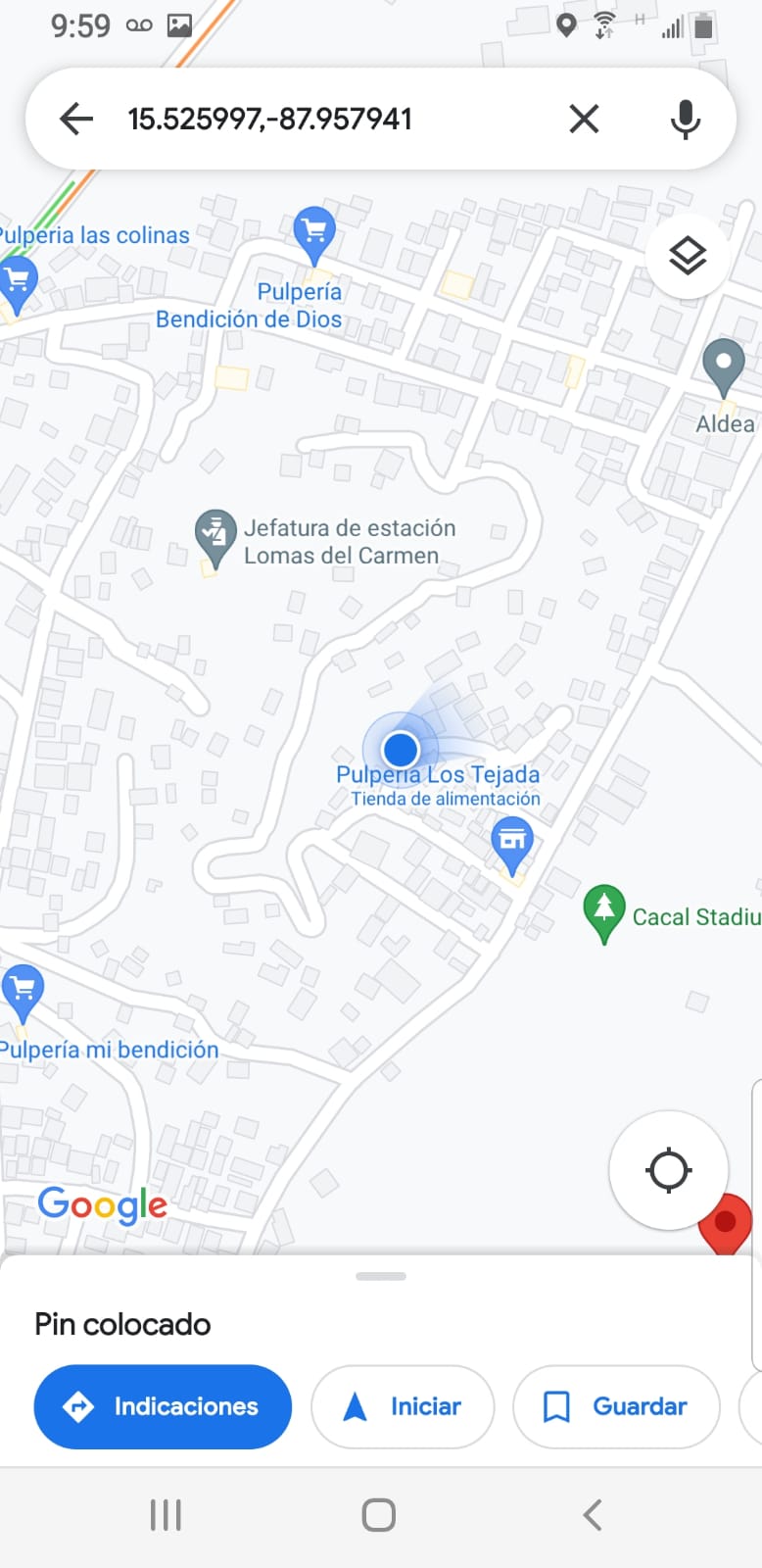The image size is (762, 1568).
Task: Go back using the search bar arrow
Action: pos(76,120)
